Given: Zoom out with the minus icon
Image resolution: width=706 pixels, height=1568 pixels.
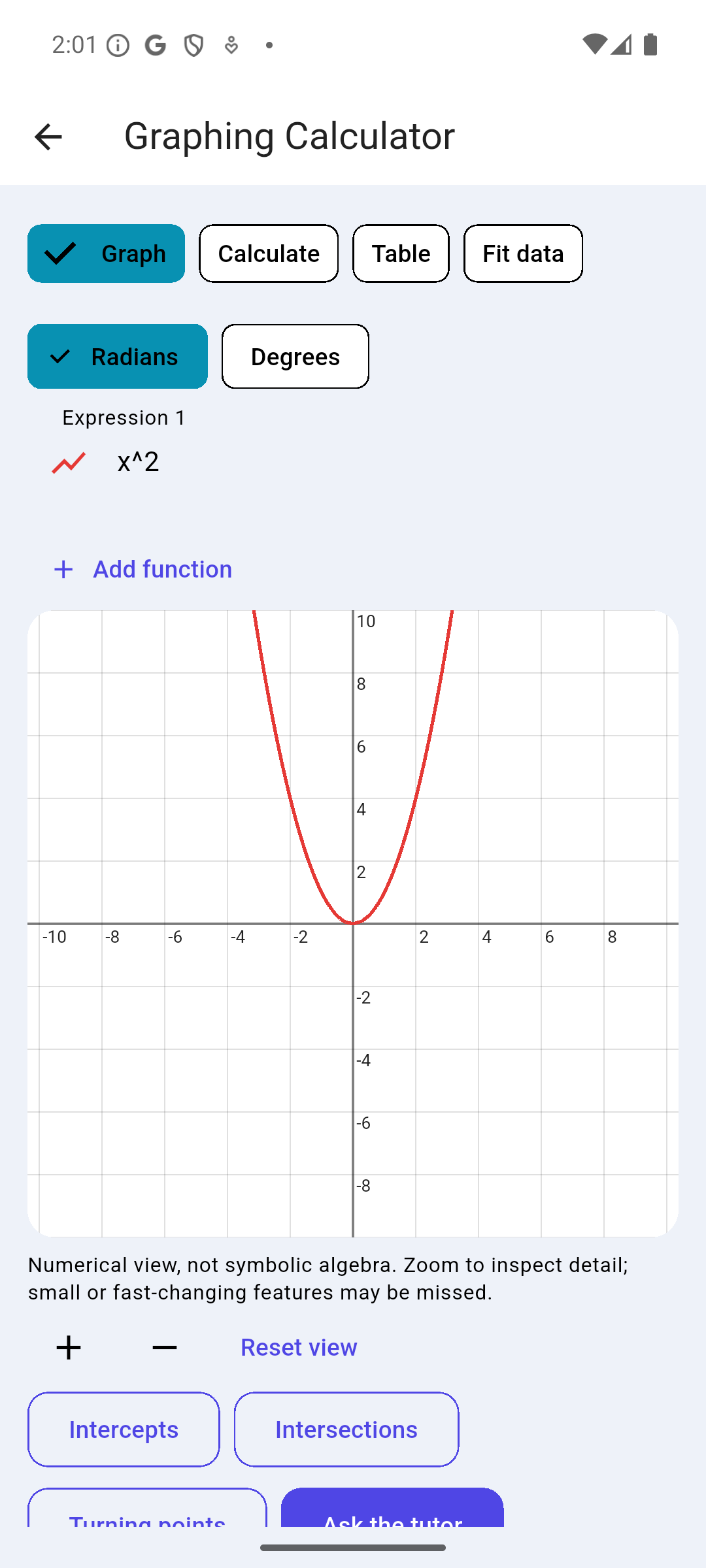Looking at the screenshot, I should [x=165, y=1347].
